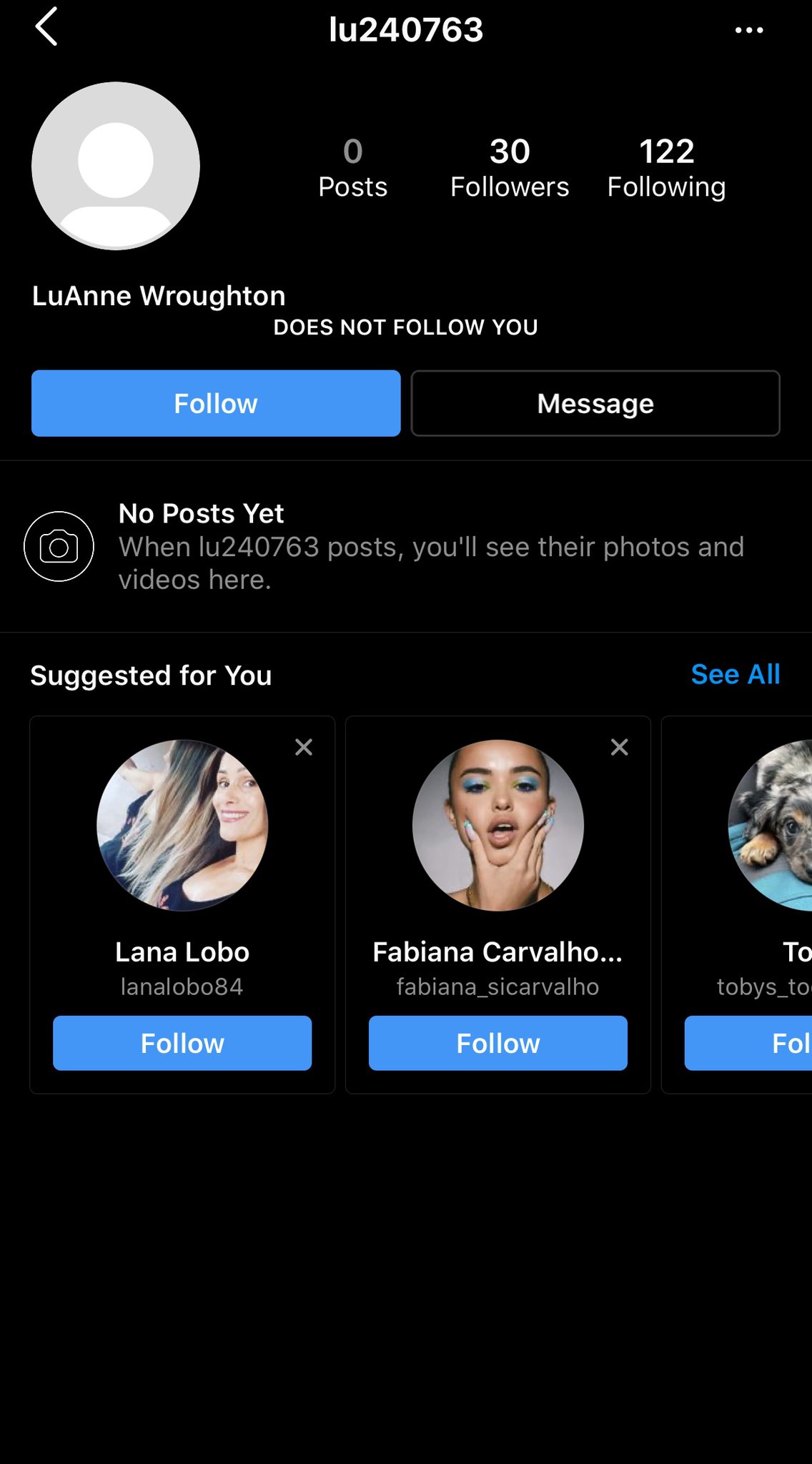View the 122 following list
Viewport: 812px width, 1464px height.
coord(666,168)
